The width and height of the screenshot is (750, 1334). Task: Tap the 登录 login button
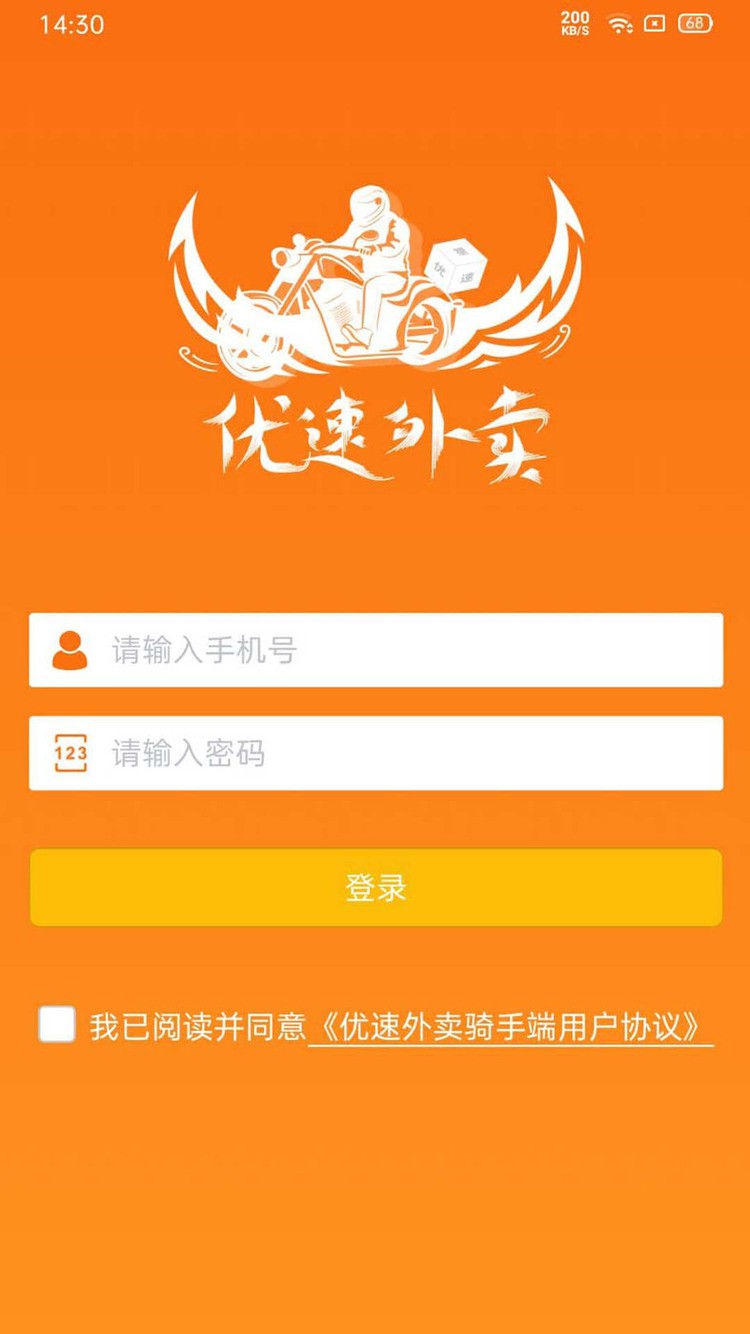375,888
